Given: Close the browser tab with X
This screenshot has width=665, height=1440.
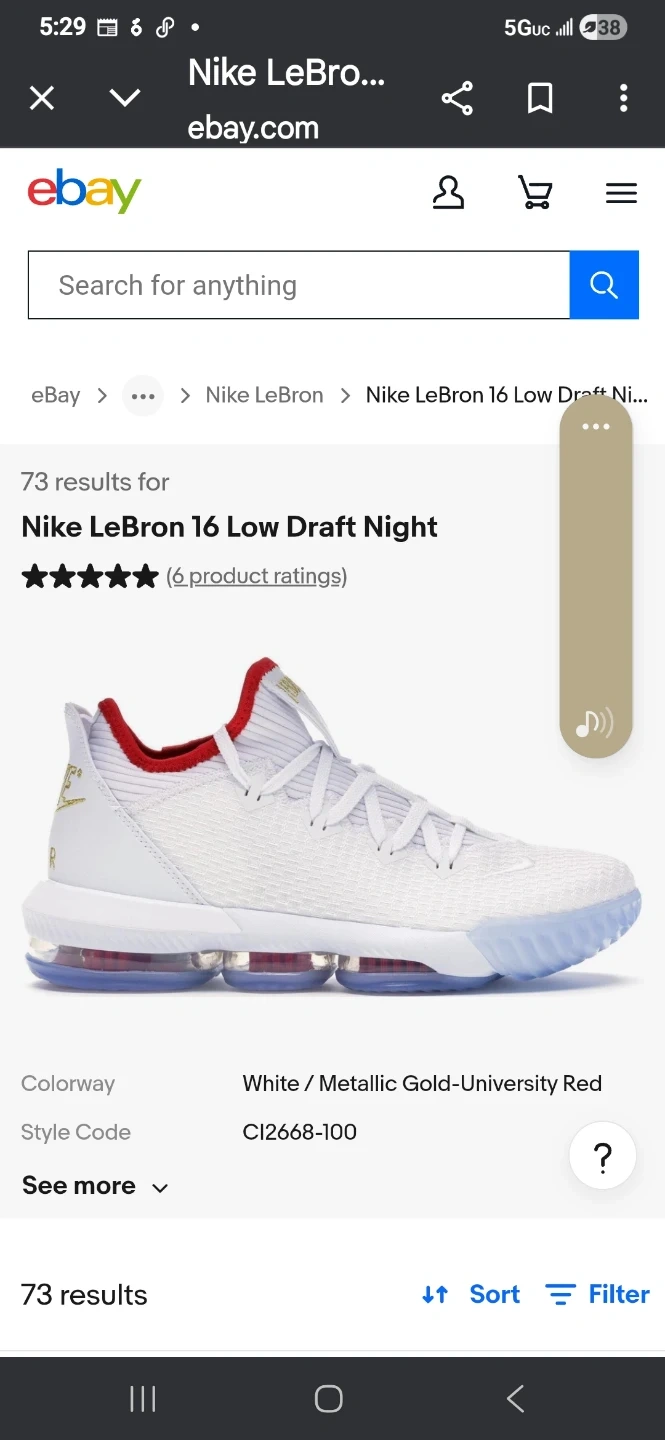Looking at the screenshot, I should (x=42, y=98).
